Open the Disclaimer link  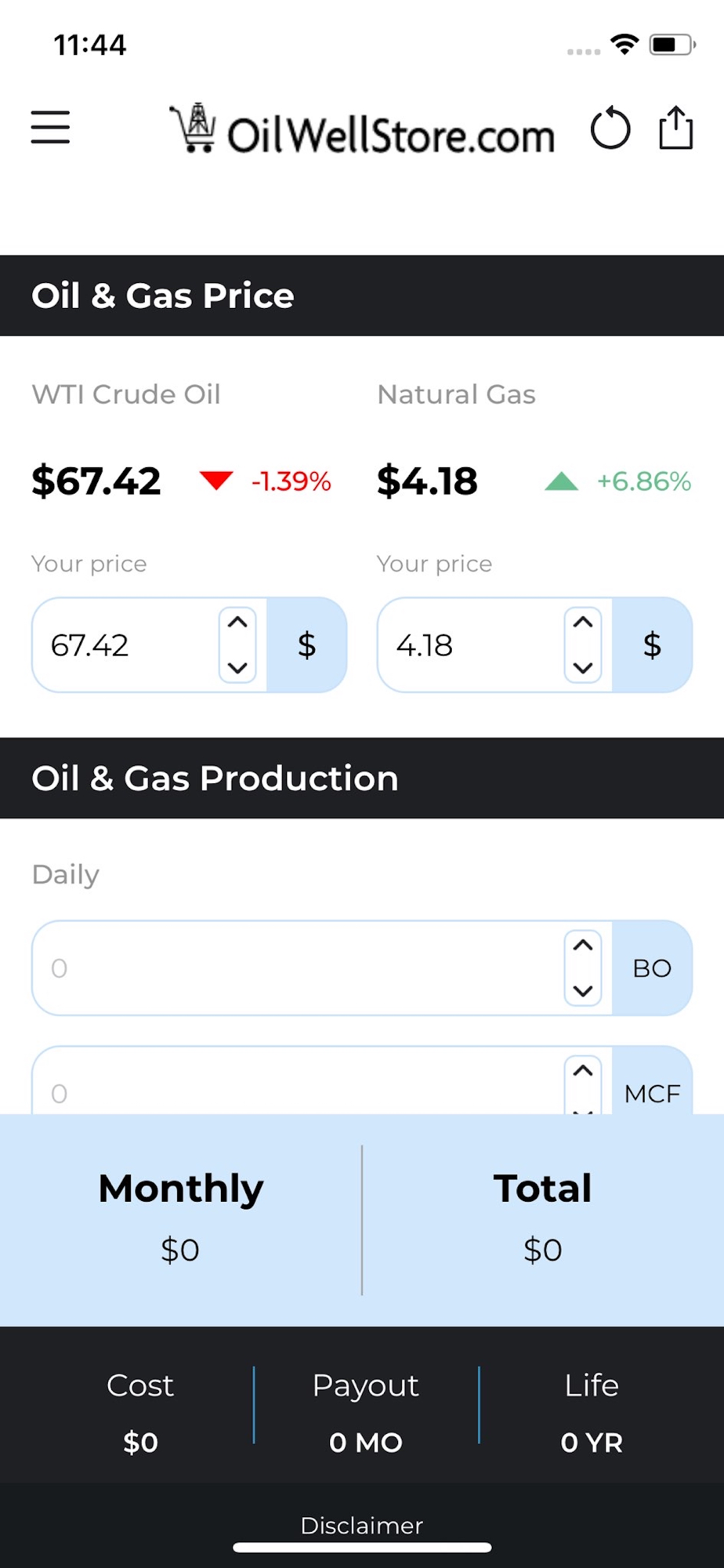coord(361,1525)
